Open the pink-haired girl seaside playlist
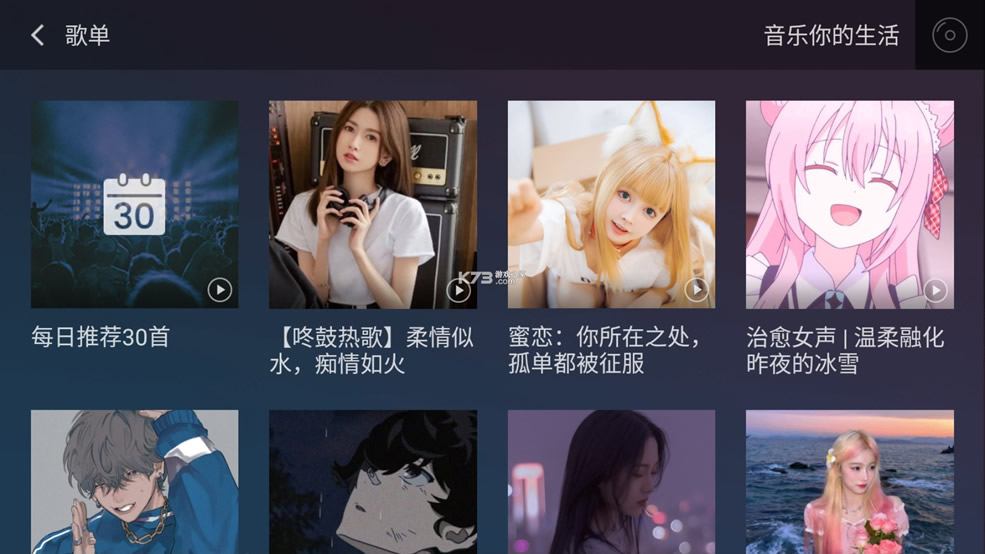 [x=849, y=482]
